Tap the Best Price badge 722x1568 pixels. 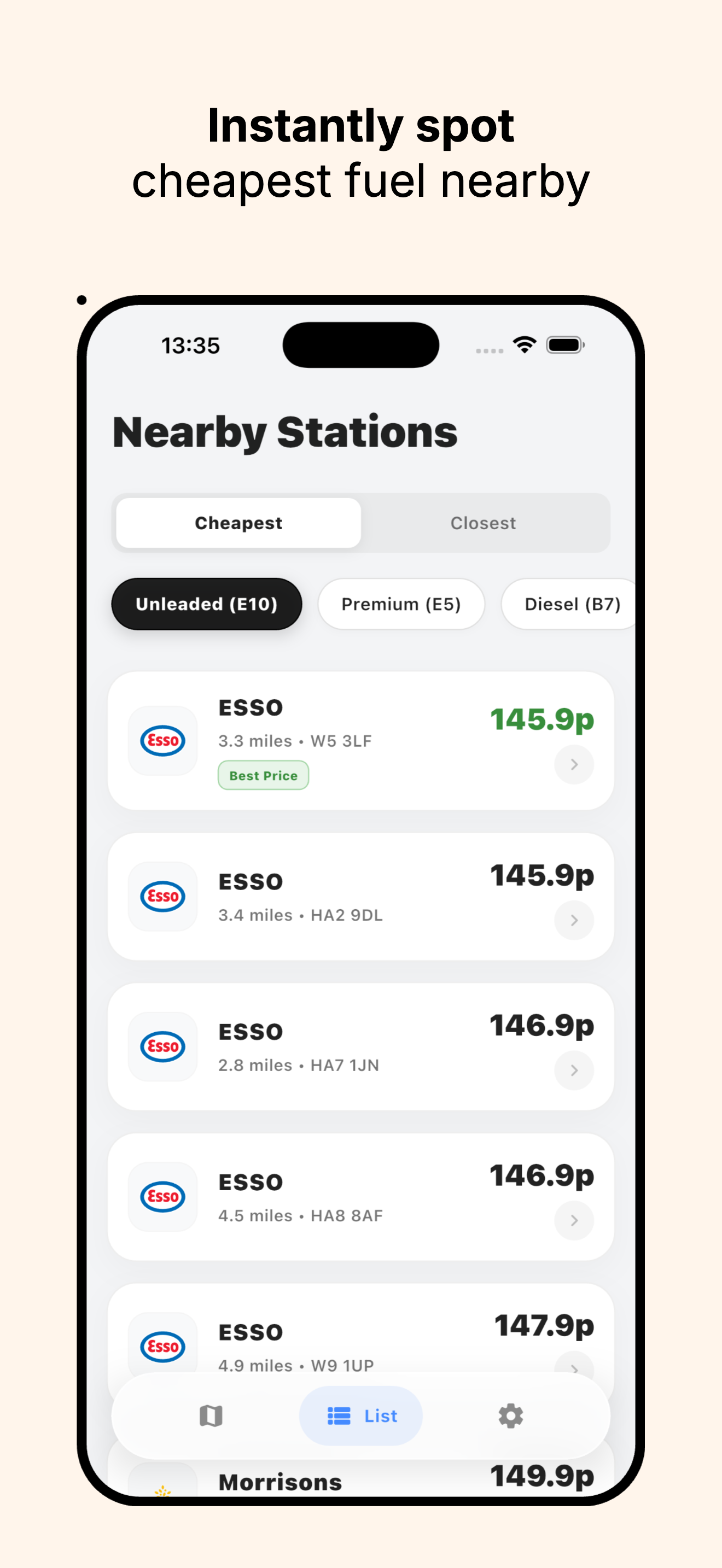[x=263, y=775]
